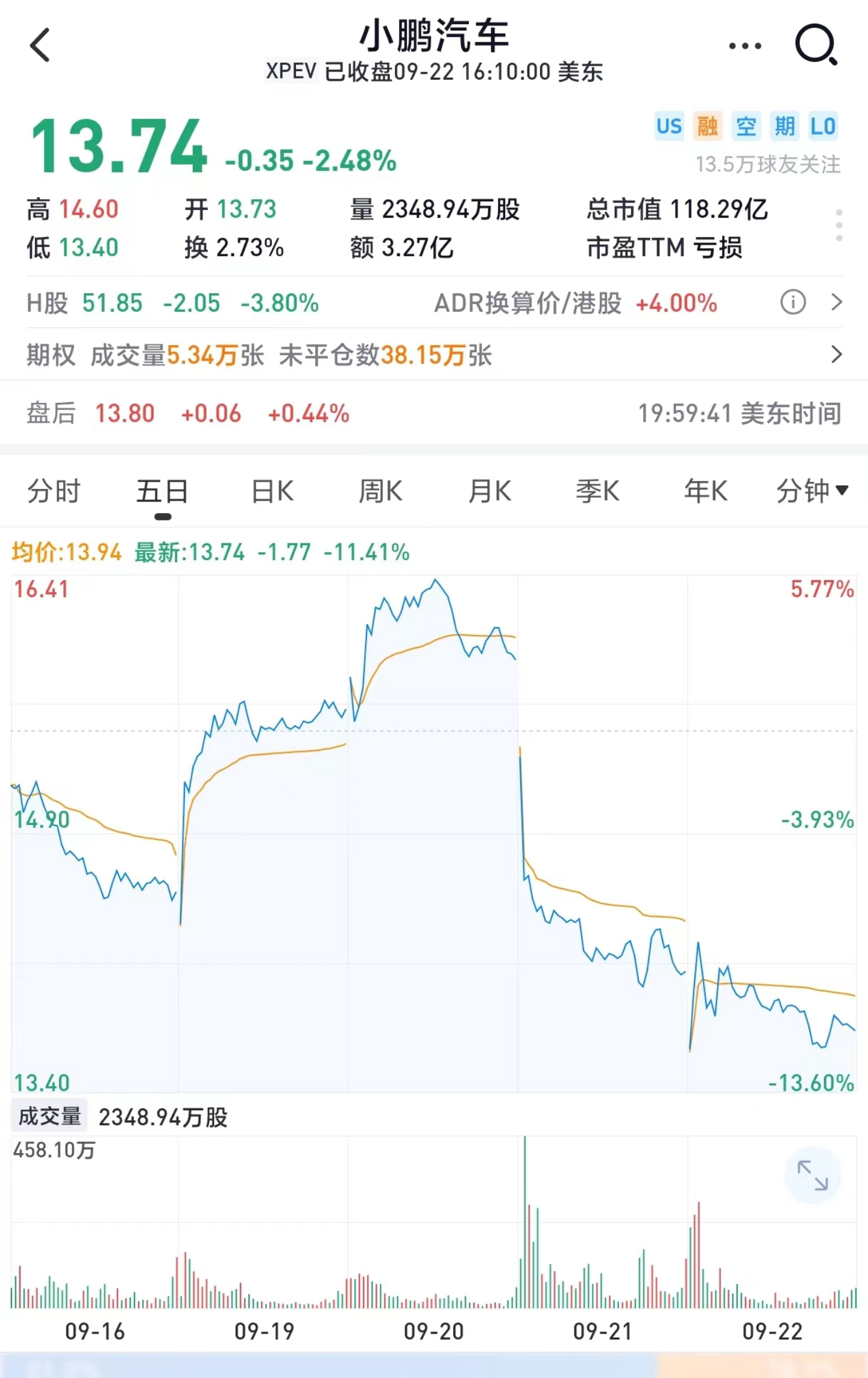
Task: Tap the XPEV ticker label
Action: (292, 72)
